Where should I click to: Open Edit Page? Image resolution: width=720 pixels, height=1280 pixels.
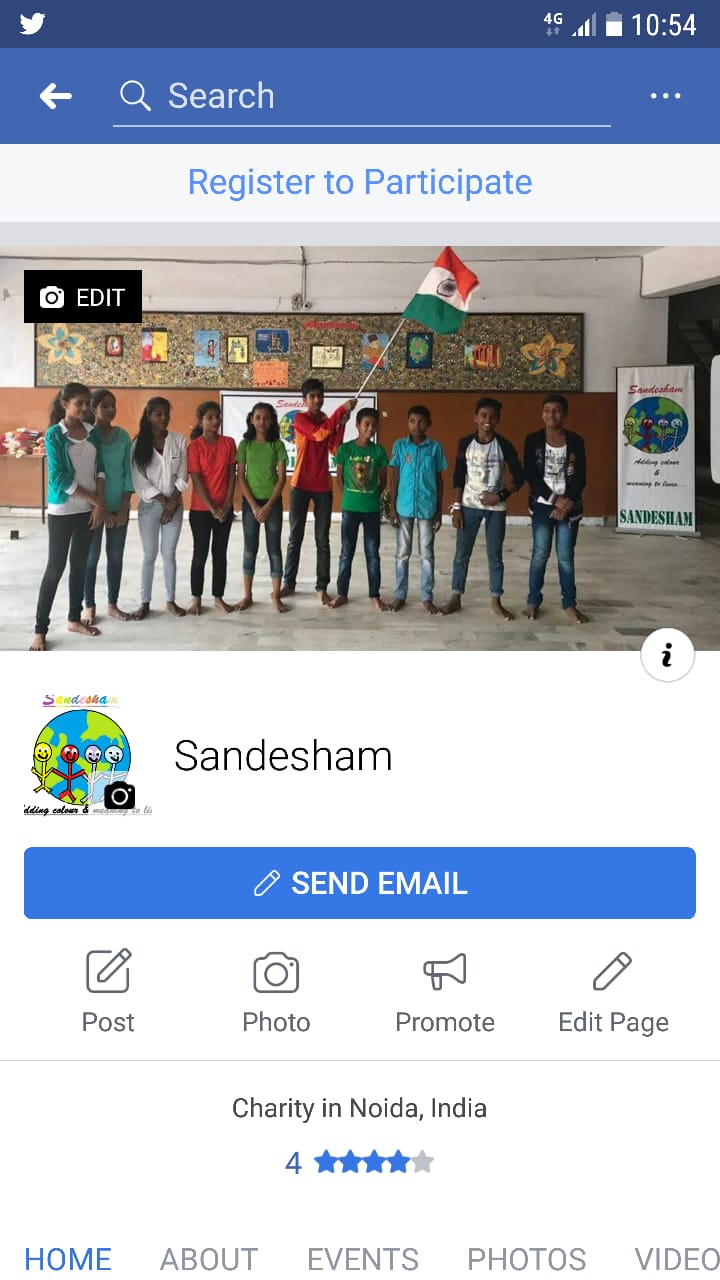(613, 990)
